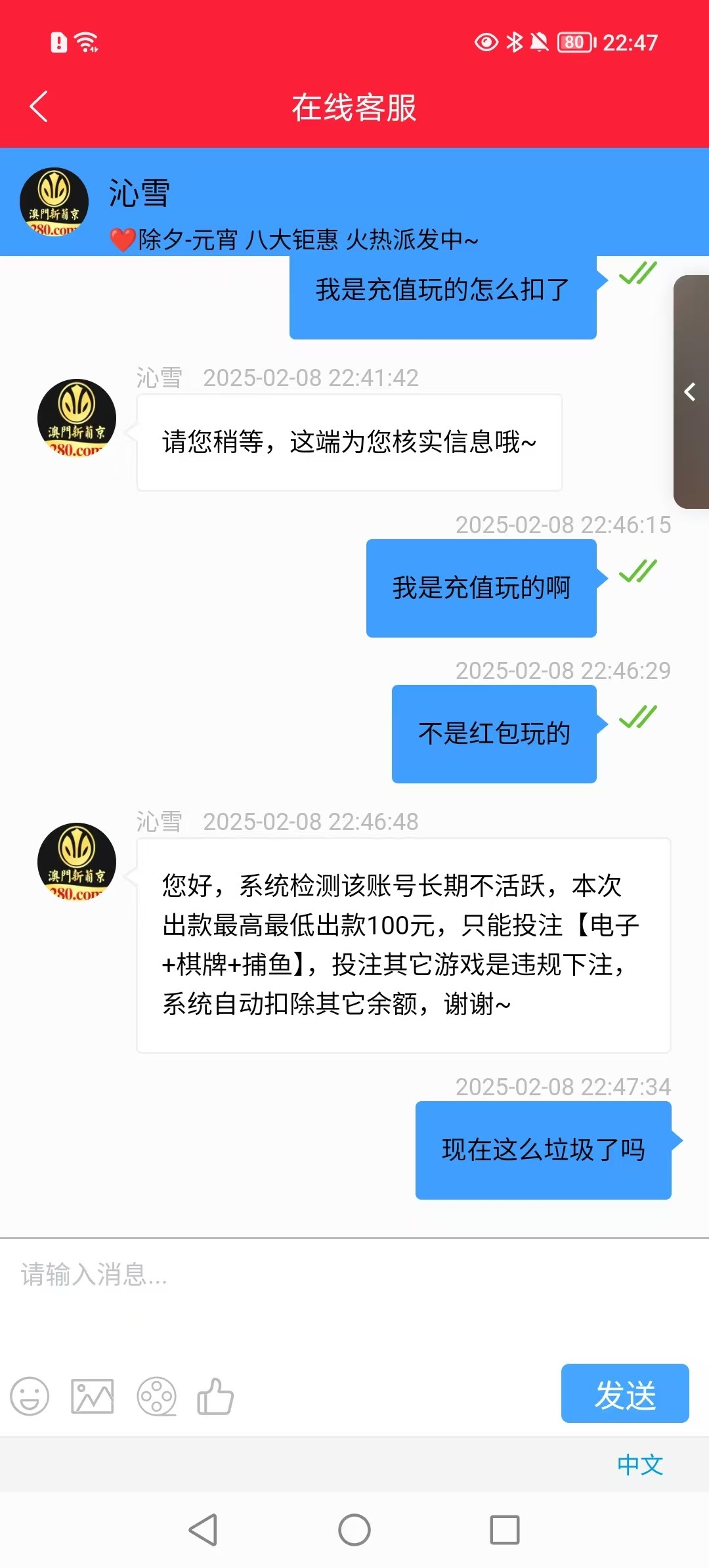Viewport: 709px width, 1568px height.
Task: Open the recent apps overview
Action: click(505, 1530)
